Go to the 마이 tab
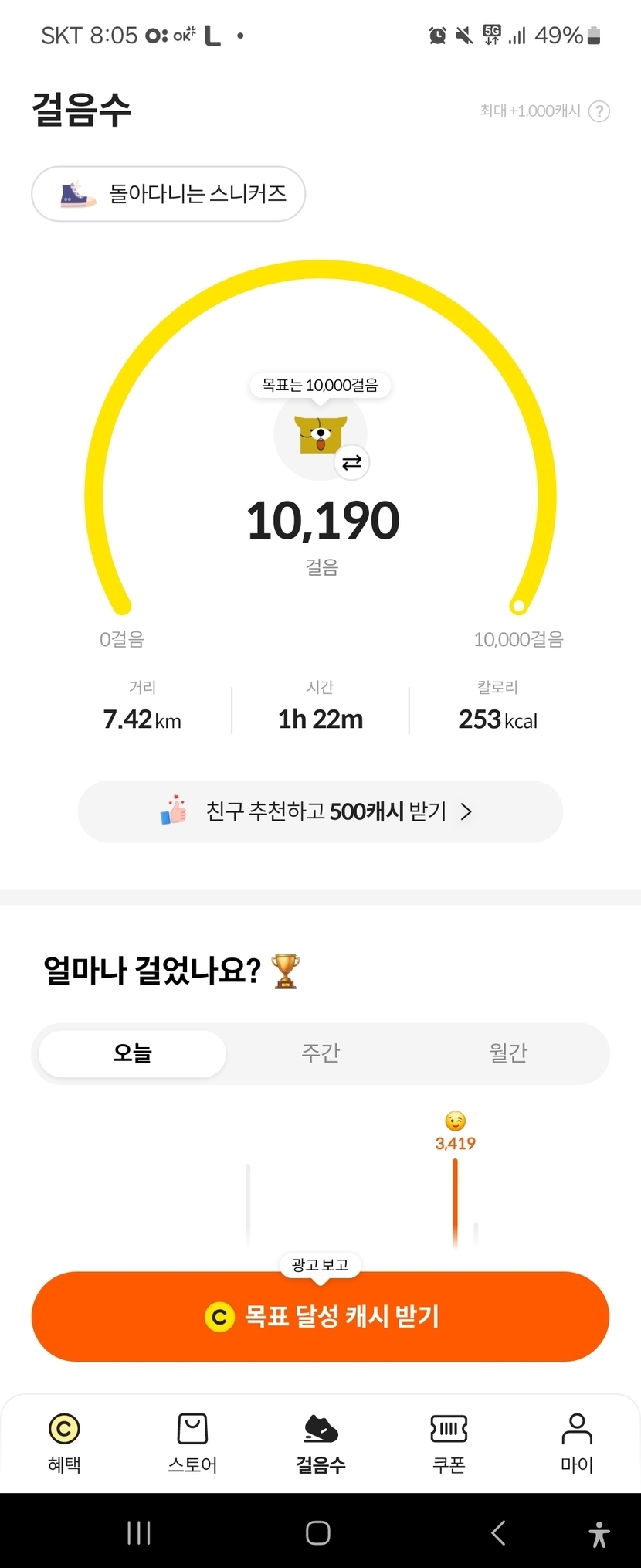Viewport: 641px width, 1568px height. [577, 1442]
